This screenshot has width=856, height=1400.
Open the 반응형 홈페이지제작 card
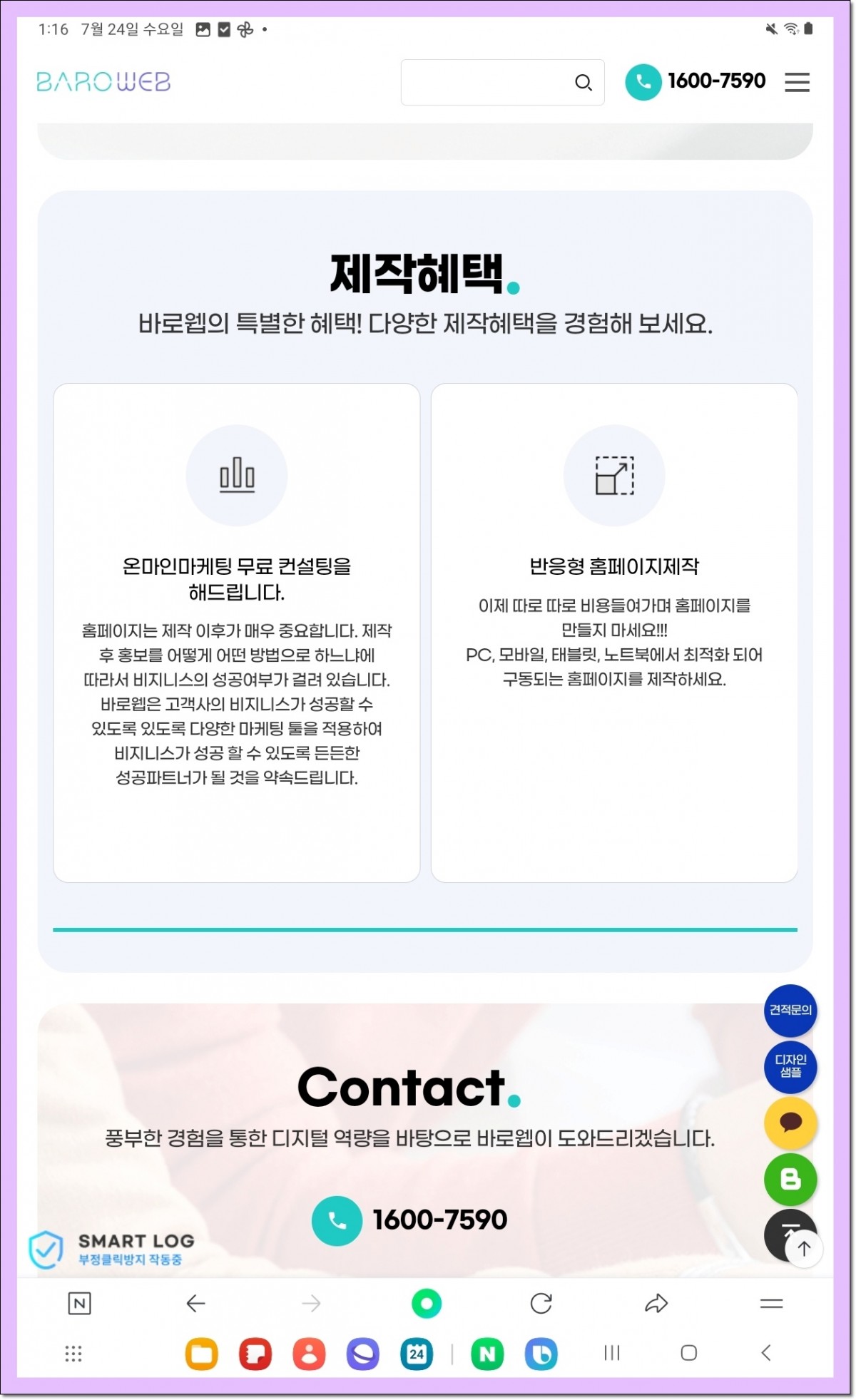[x=613, y=632]
